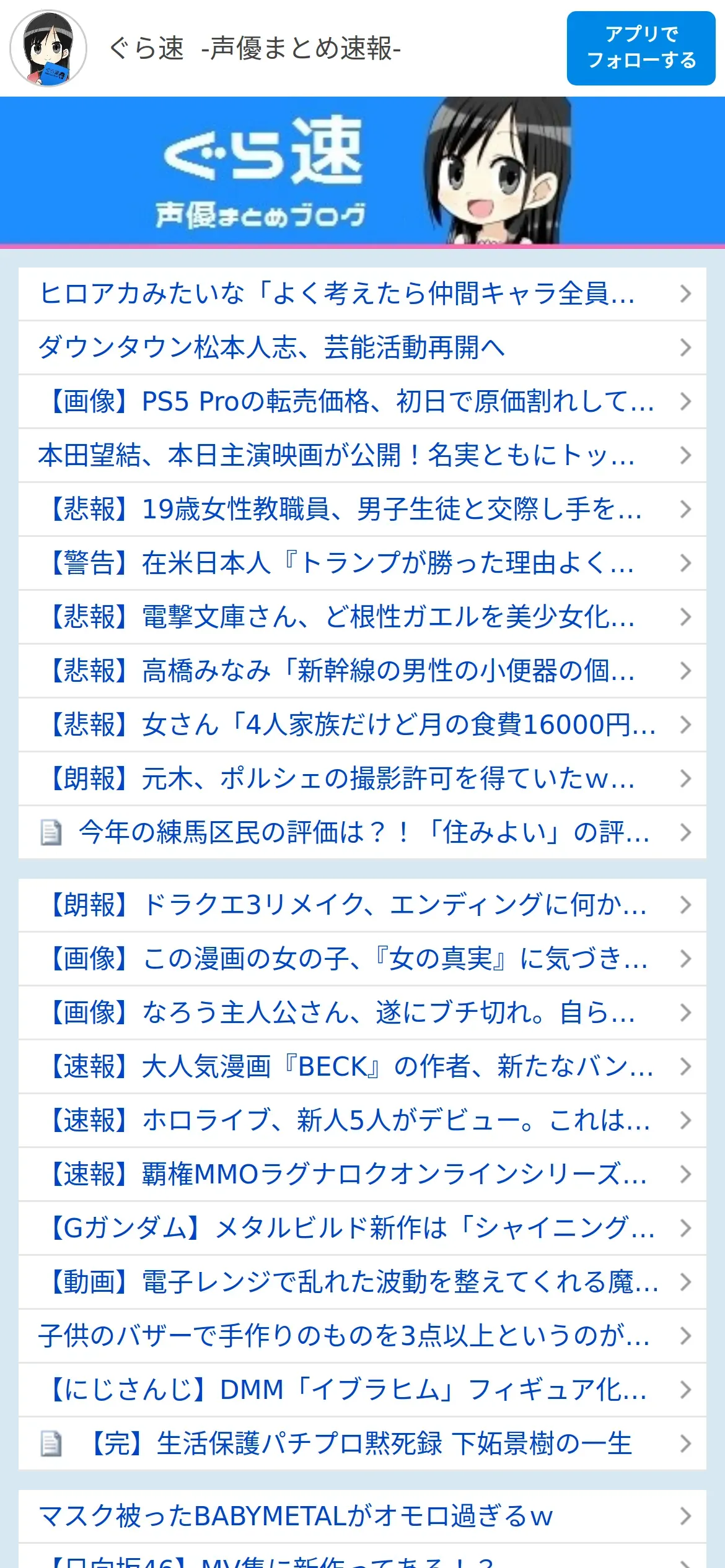Read the PS5 Pro転売価格 article

362,401
